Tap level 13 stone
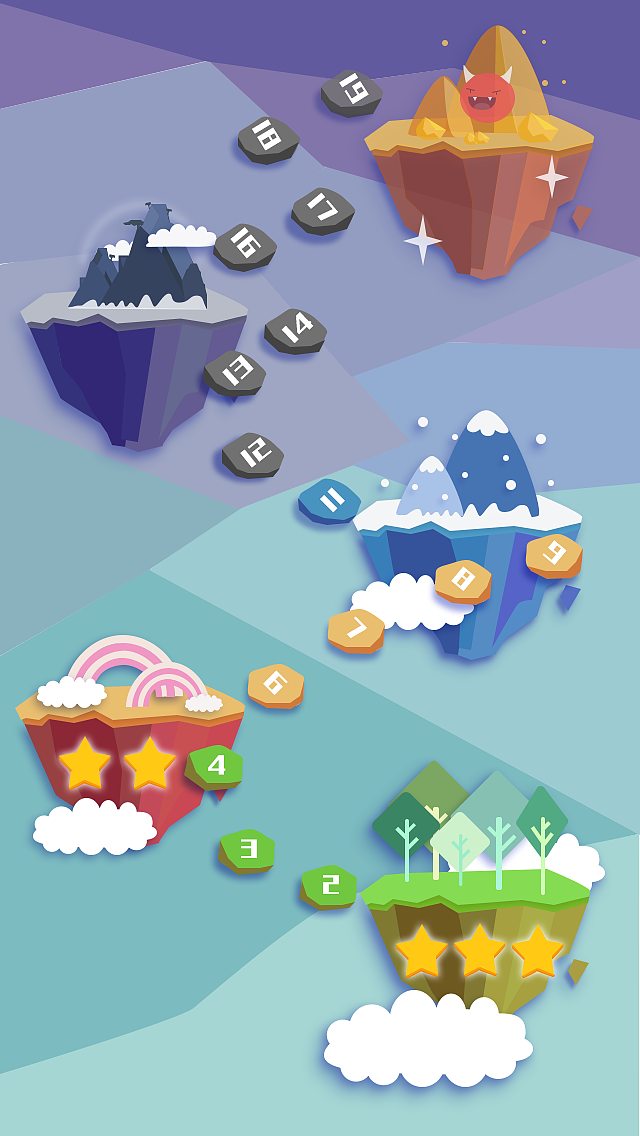Viewport: 640px width, 1136px height. tap(235, 373)
